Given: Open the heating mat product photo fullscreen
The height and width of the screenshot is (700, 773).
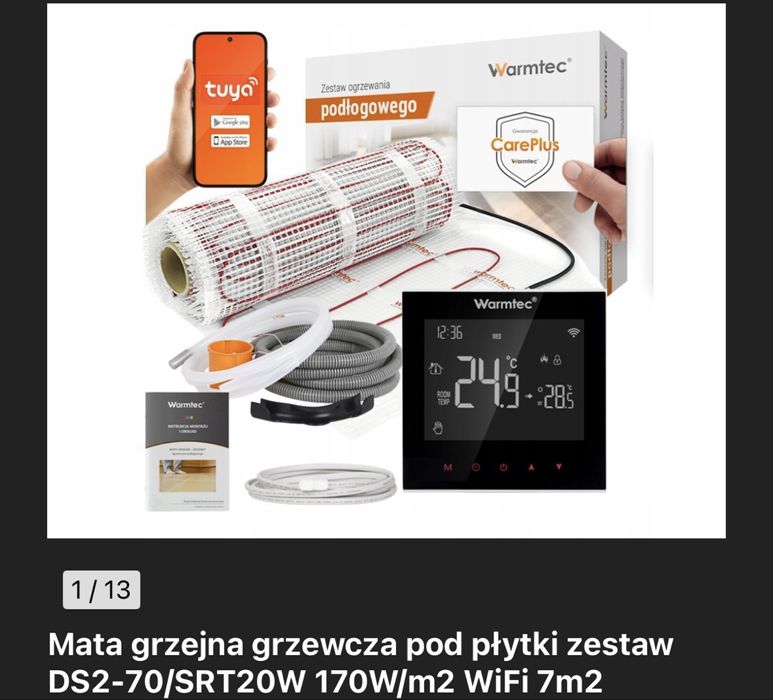Looking at the screenshot, I should (386, 270).
